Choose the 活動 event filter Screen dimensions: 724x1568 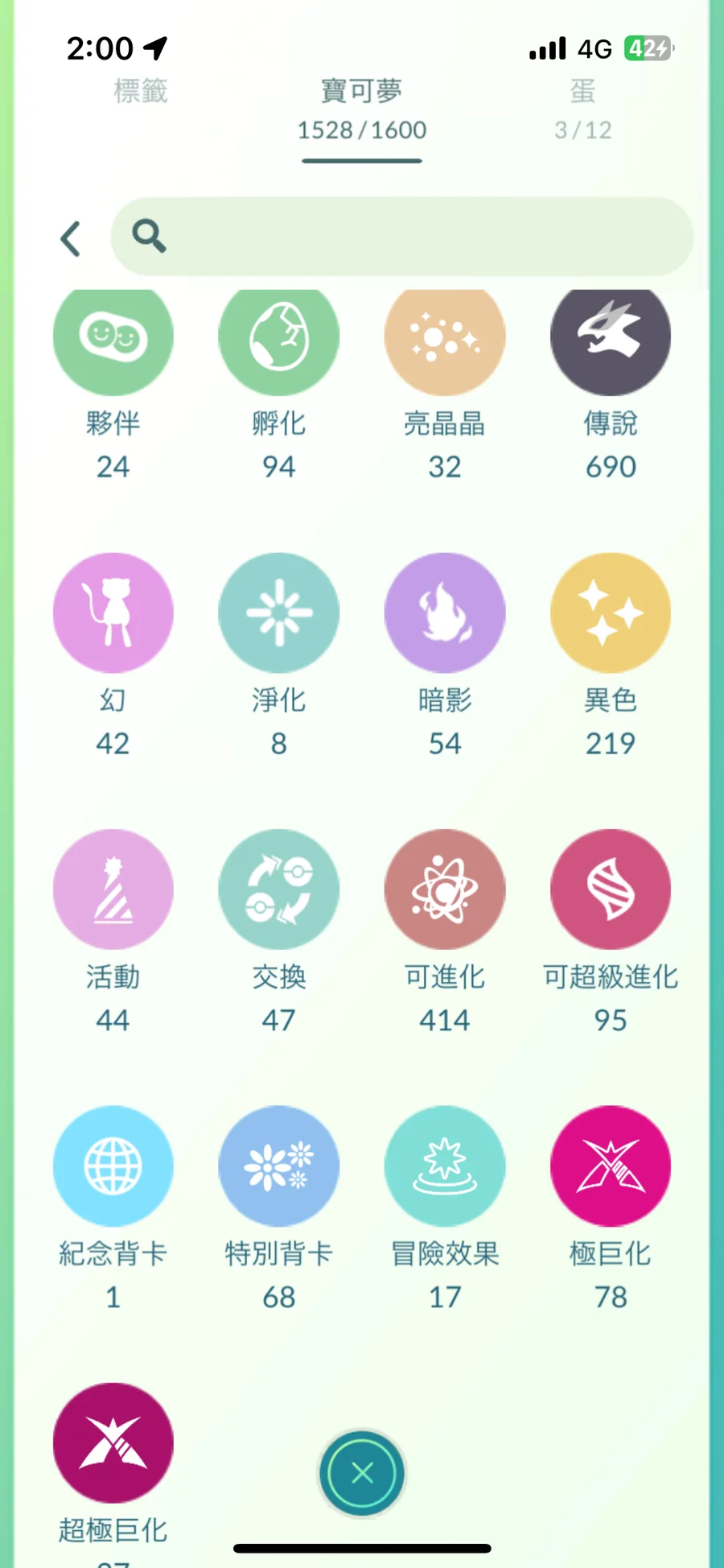coord(113,889)
